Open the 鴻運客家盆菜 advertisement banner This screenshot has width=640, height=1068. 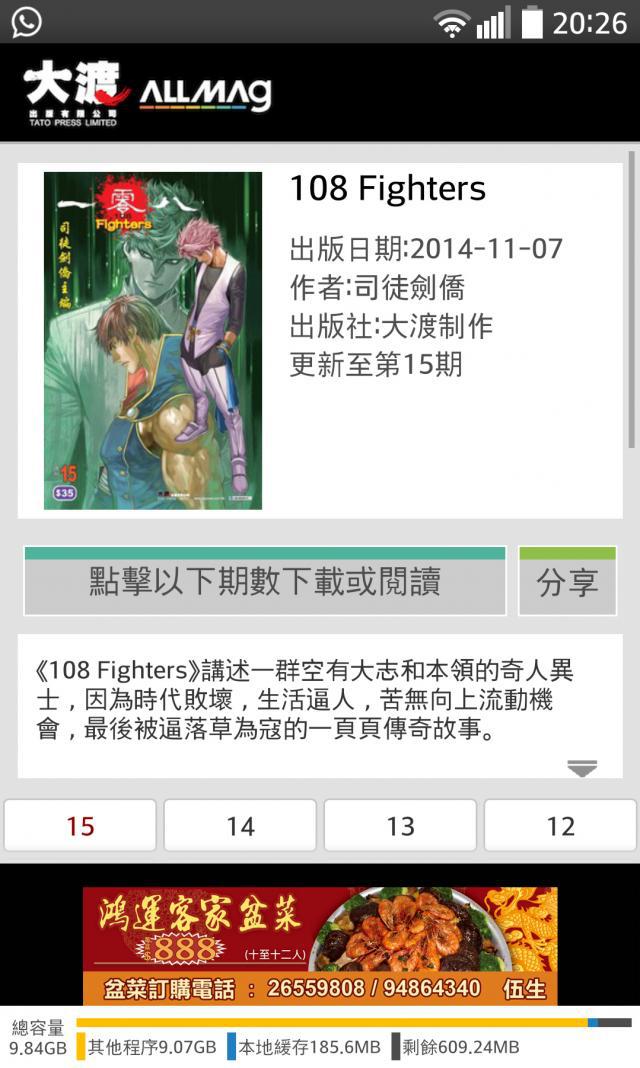[x=320, y=945]
